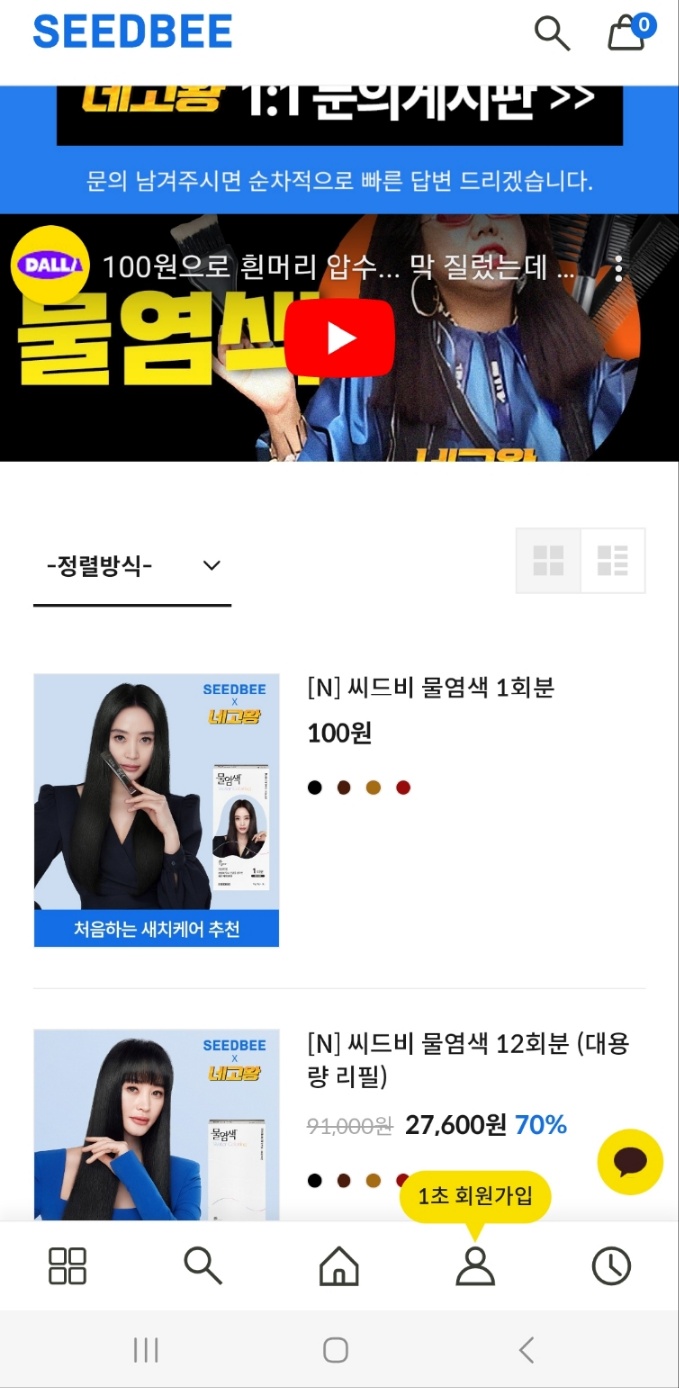Open search from the bottom bar
This screenshot has height=1388, width=679.
click(203, 1266)
